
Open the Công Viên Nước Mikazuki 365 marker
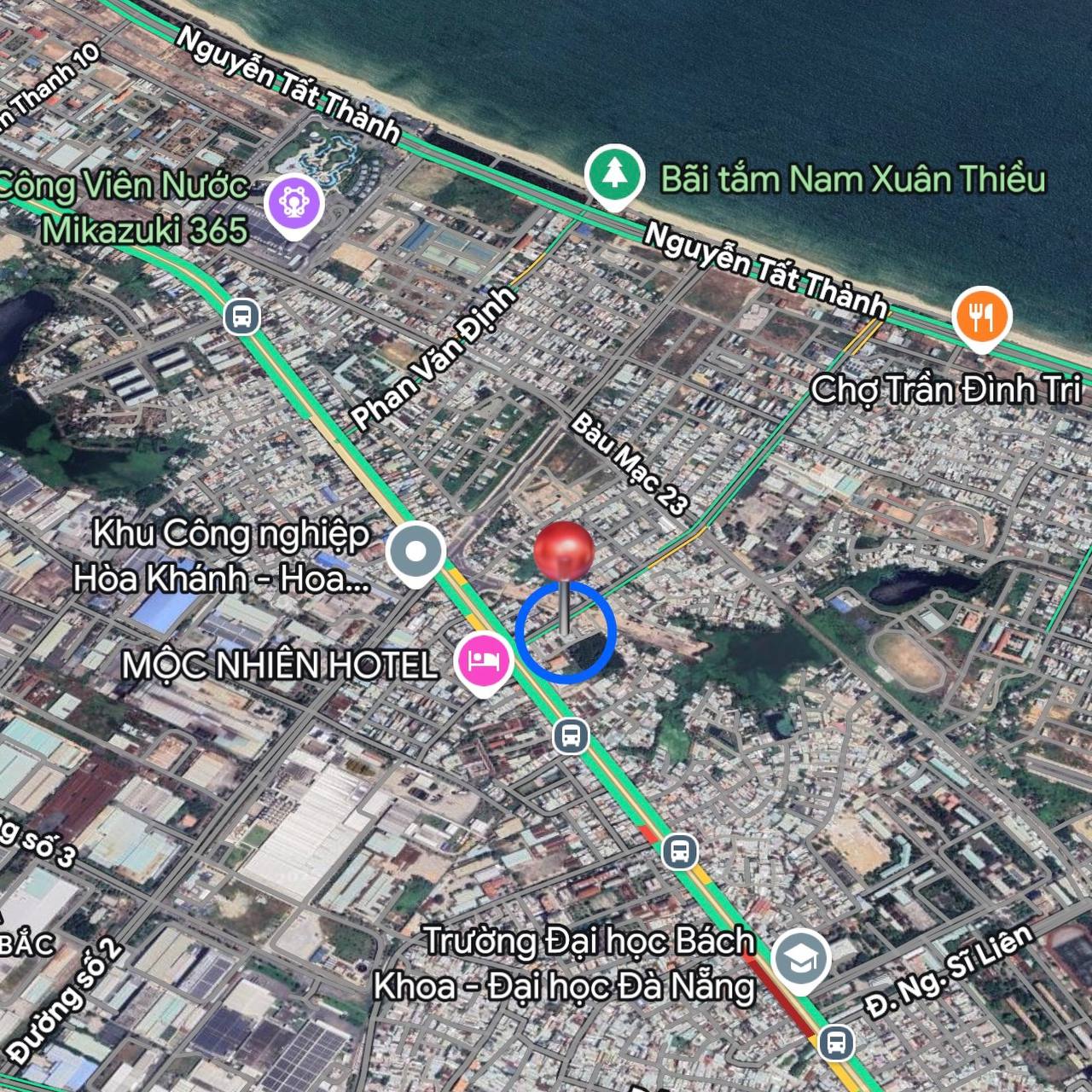(x=293, y=205)
